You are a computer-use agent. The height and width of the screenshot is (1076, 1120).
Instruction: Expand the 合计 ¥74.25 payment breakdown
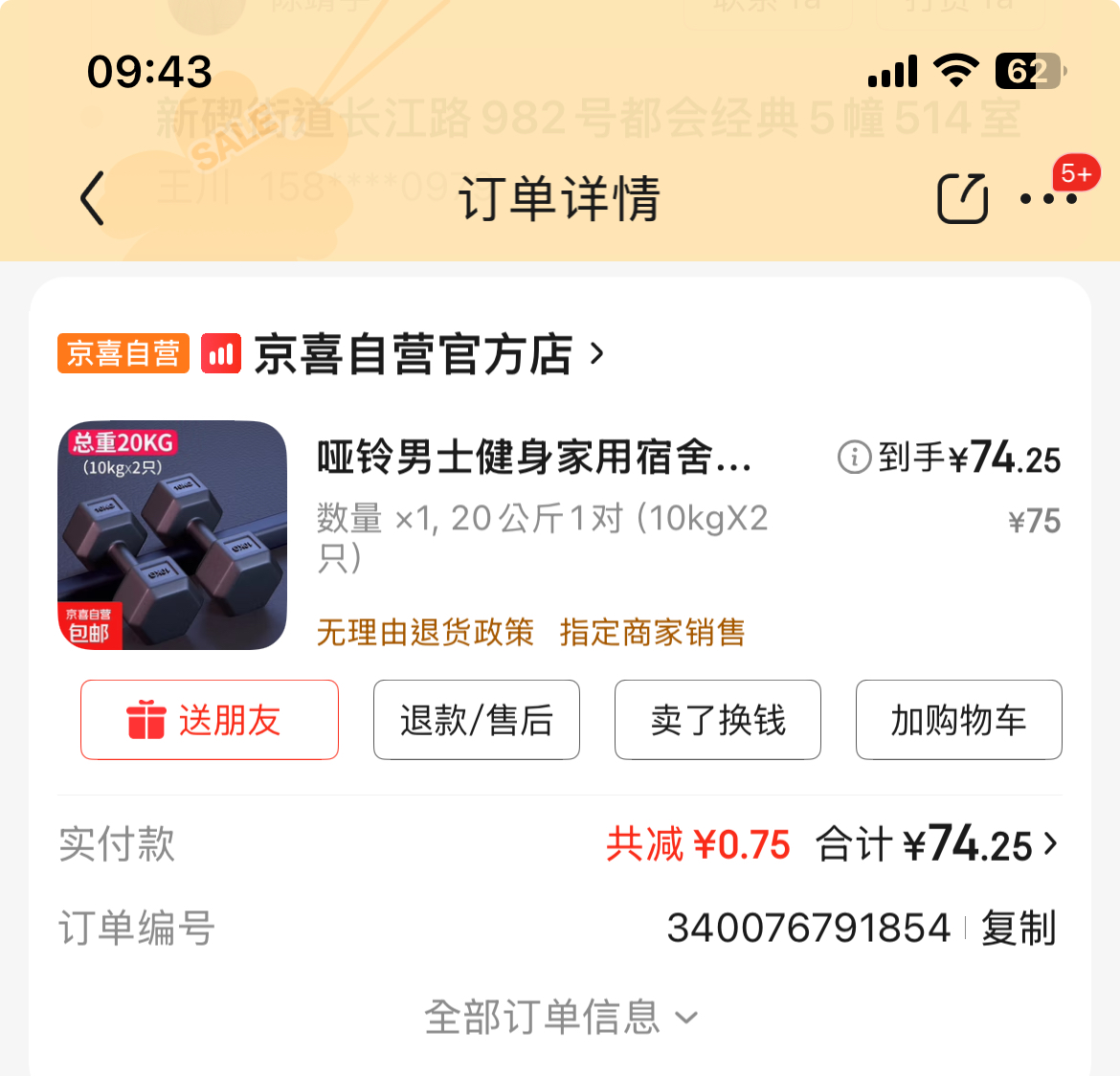pos(938,845)
